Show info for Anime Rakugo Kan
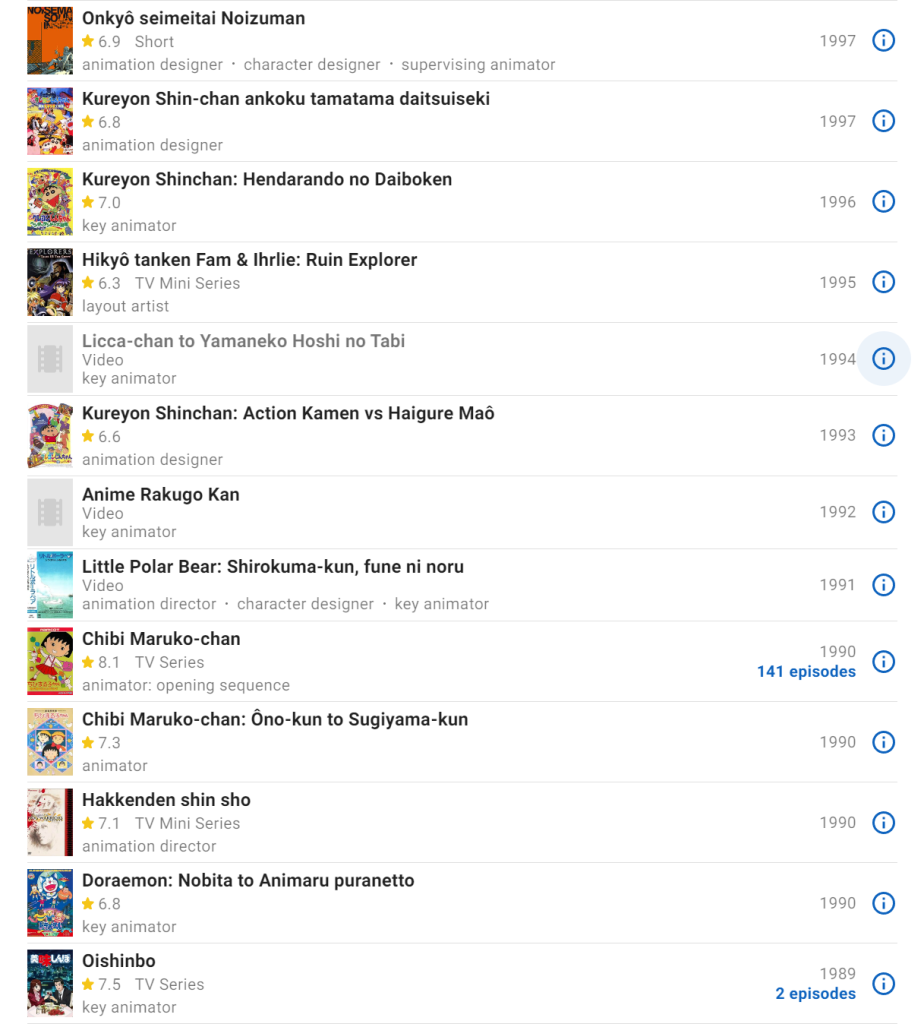This screenshot has height=1024, width=924. [883, 512]
